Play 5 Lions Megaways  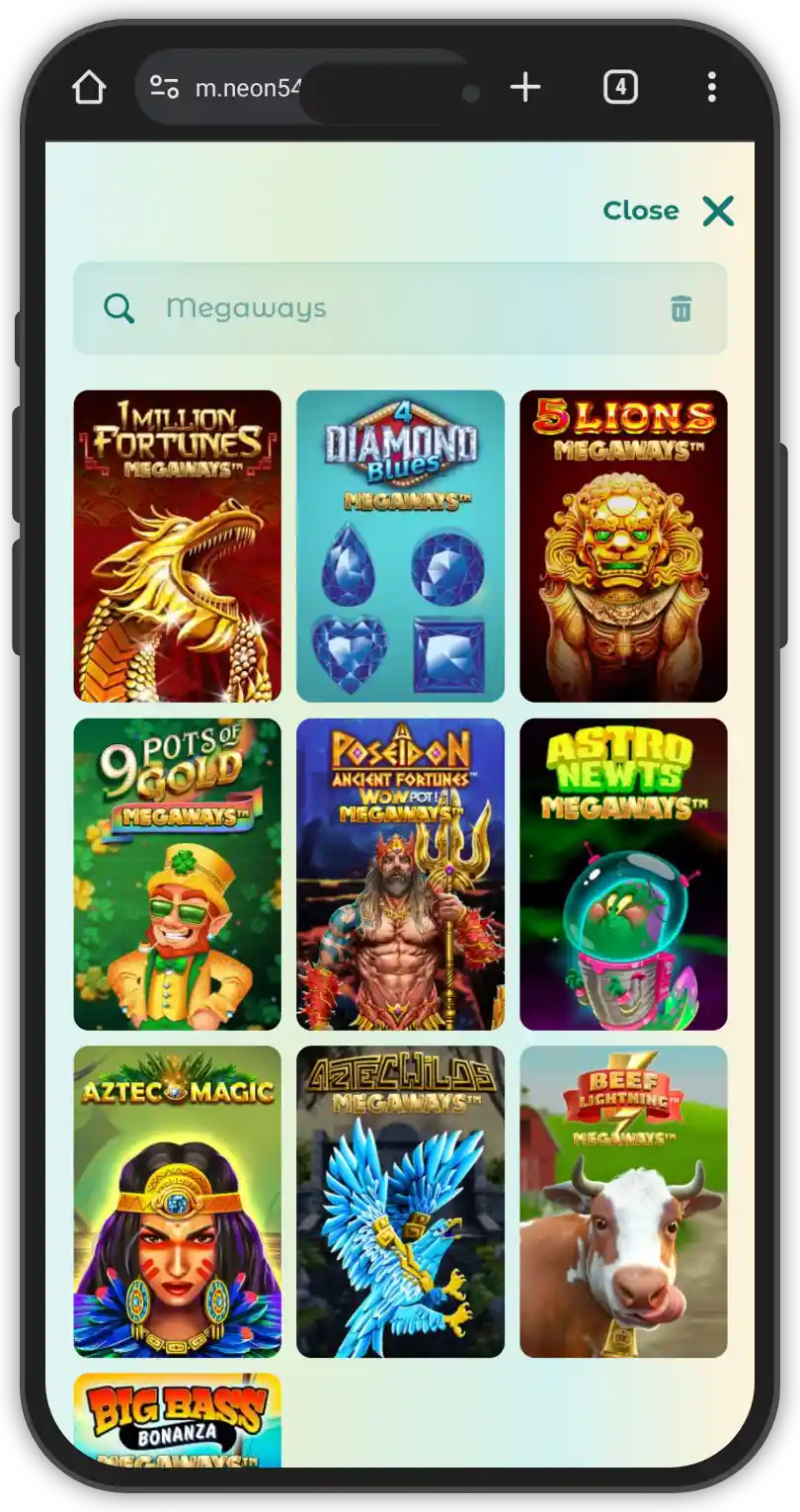[623, 546]
